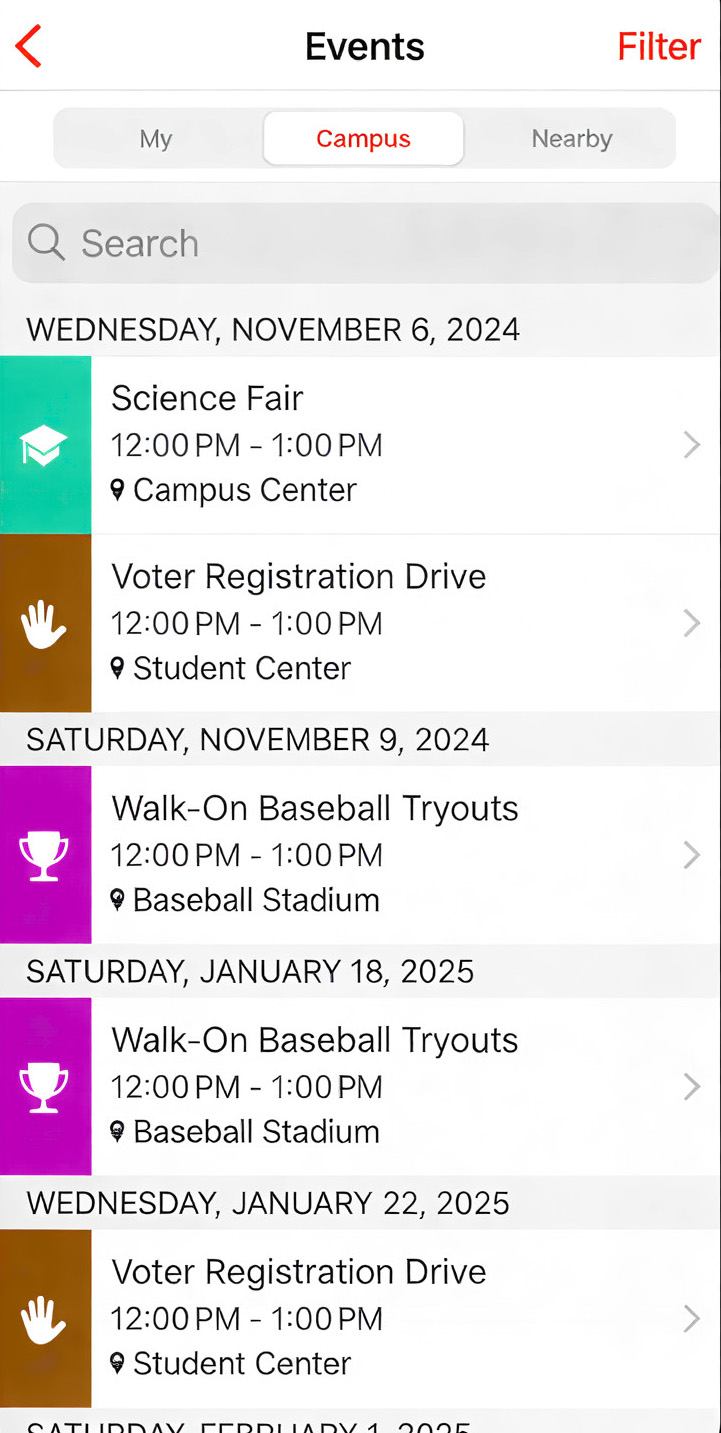This screenshot has height=1433, width=721.
Task: Tap the back arrow to leave Events
Action: (x=27, y=45)
